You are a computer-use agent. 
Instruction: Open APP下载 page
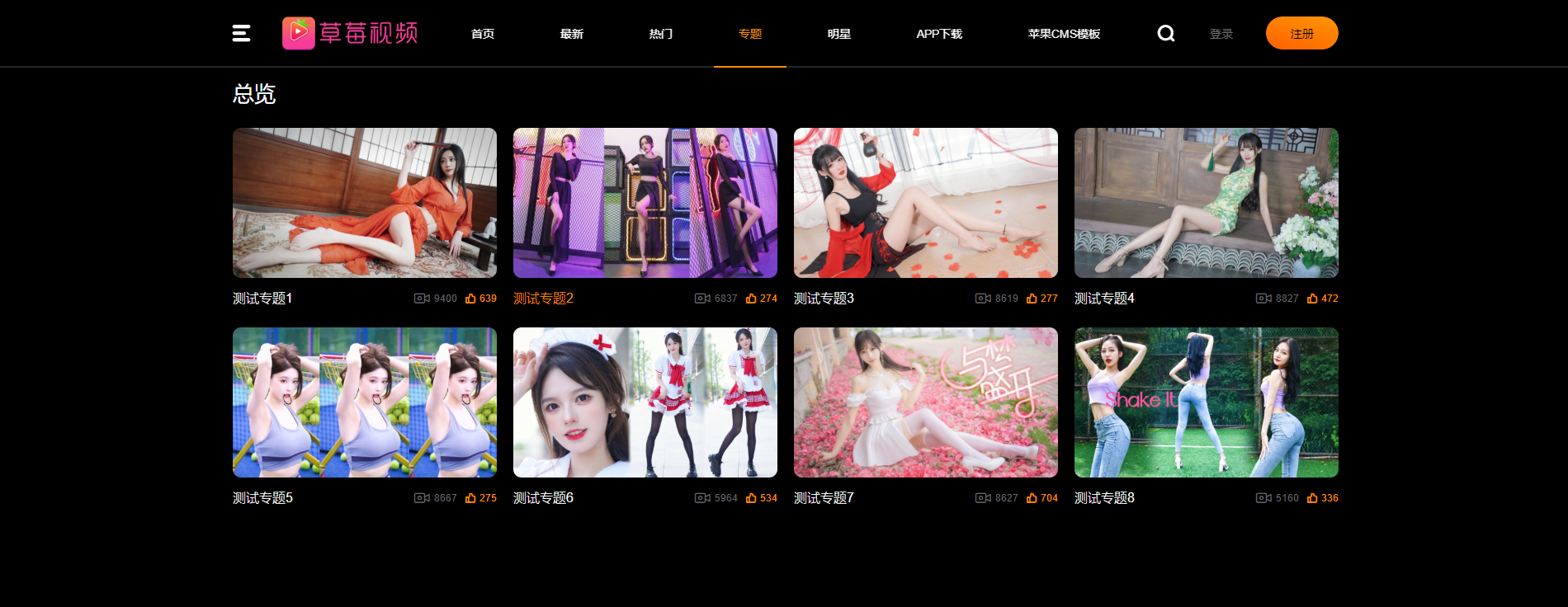[939, 34]
